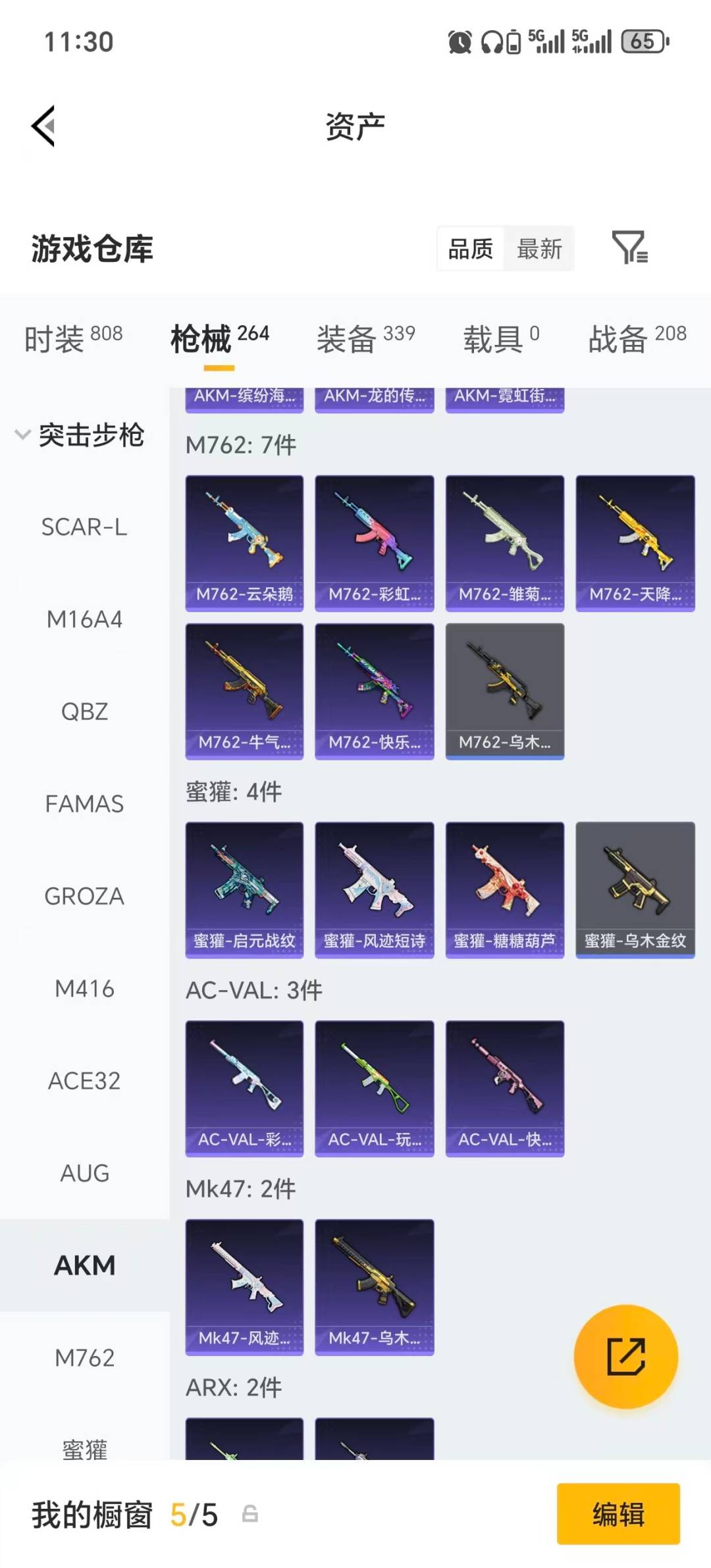Open the M762-彩虹 thumbnail

point(373,540)
